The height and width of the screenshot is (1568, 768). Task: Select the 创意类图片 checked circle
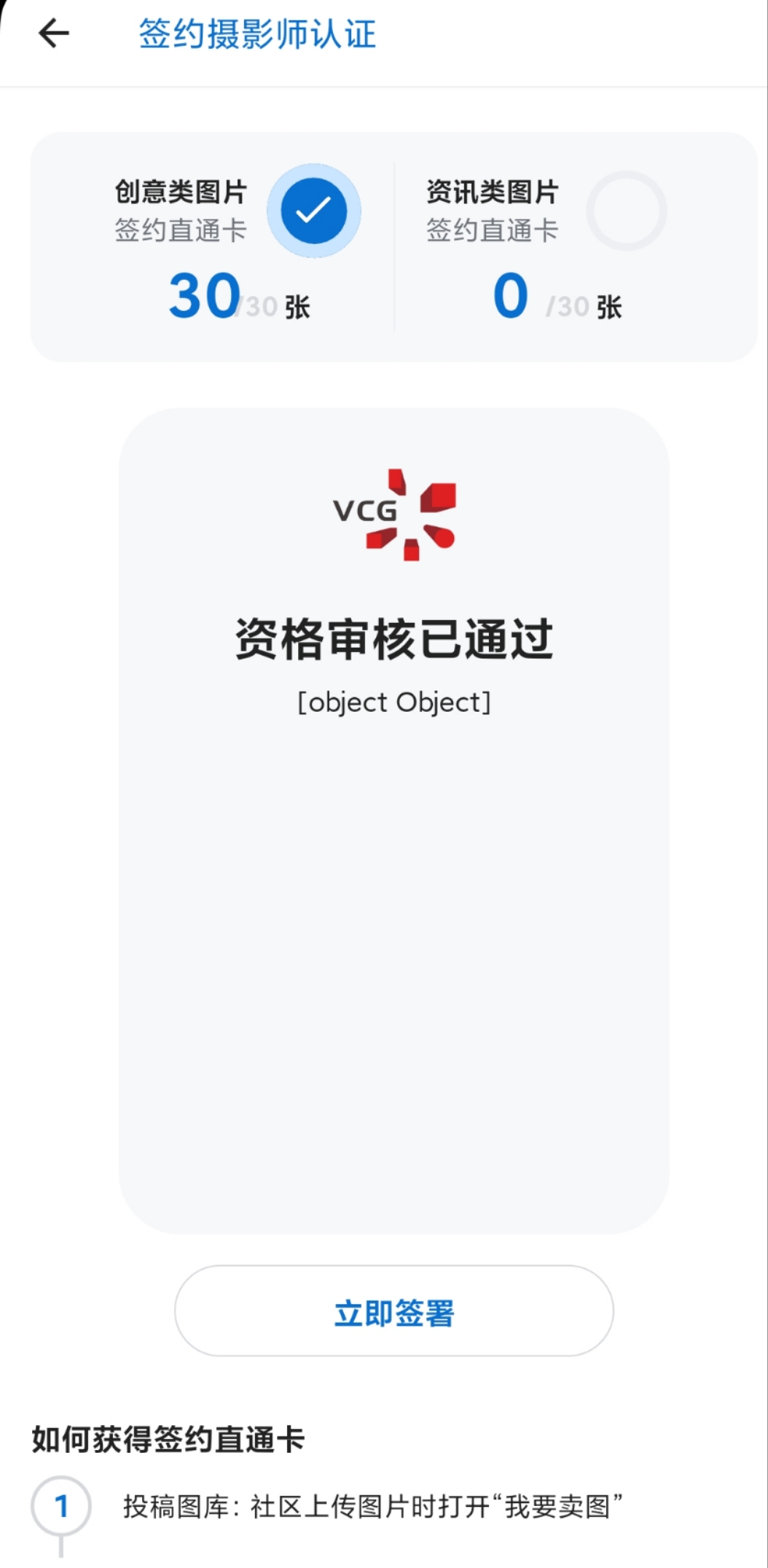tap(314, 211)
